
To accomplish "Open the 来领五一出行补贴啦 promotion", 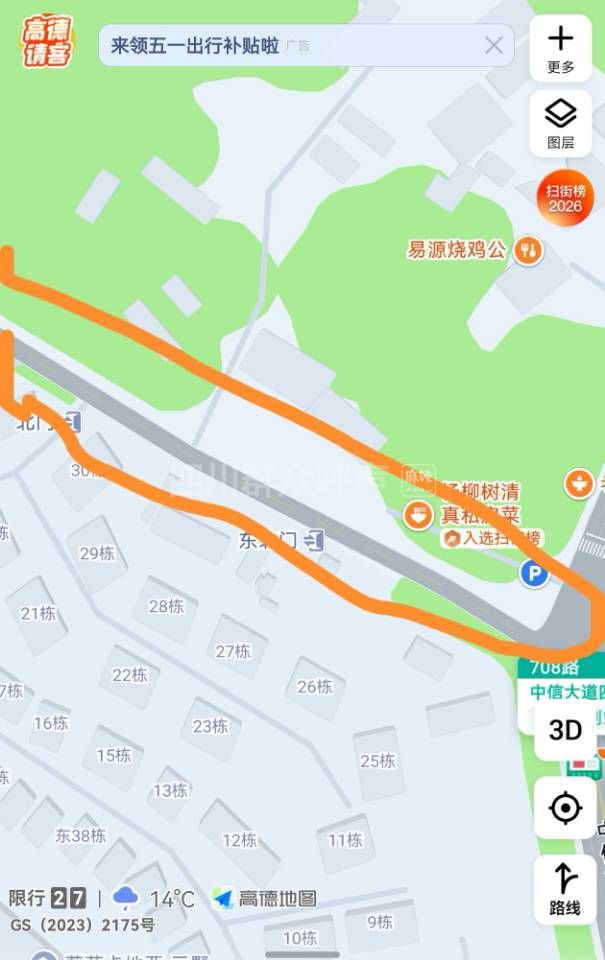I will pos(195,46).
